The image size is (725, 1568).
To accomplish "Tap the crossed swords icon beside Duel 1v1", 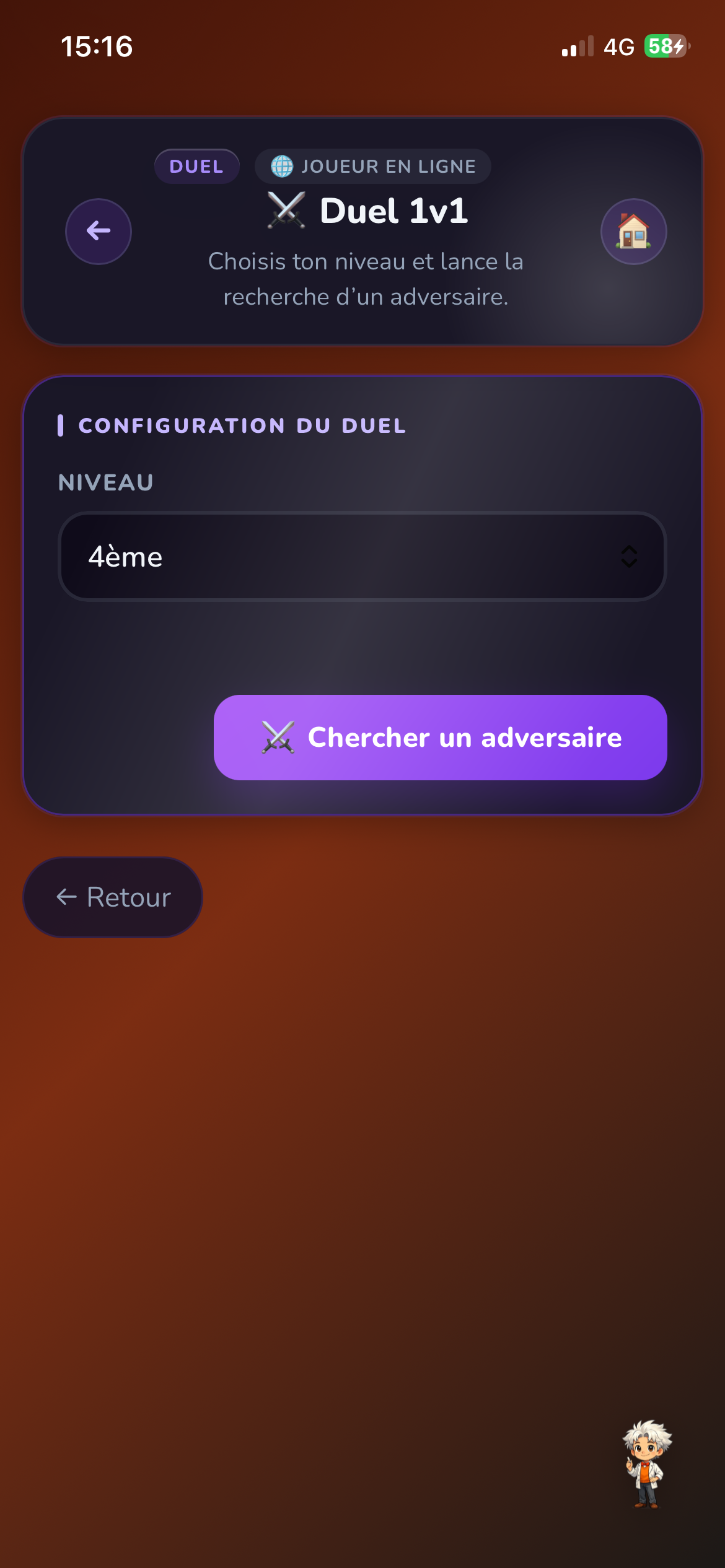I will (x=287, y=211).
